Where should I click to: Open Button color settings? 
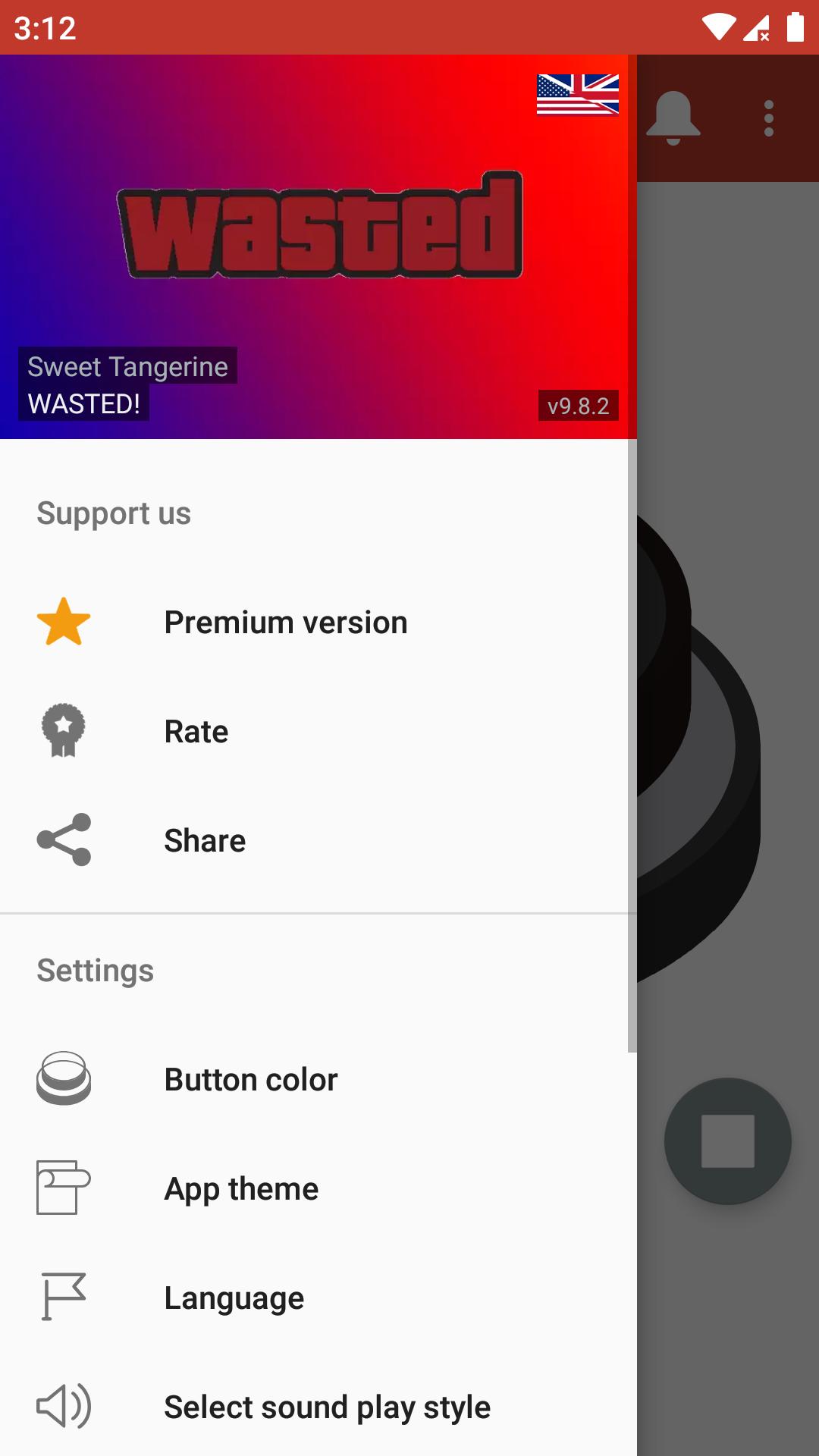coord(318,1079)
